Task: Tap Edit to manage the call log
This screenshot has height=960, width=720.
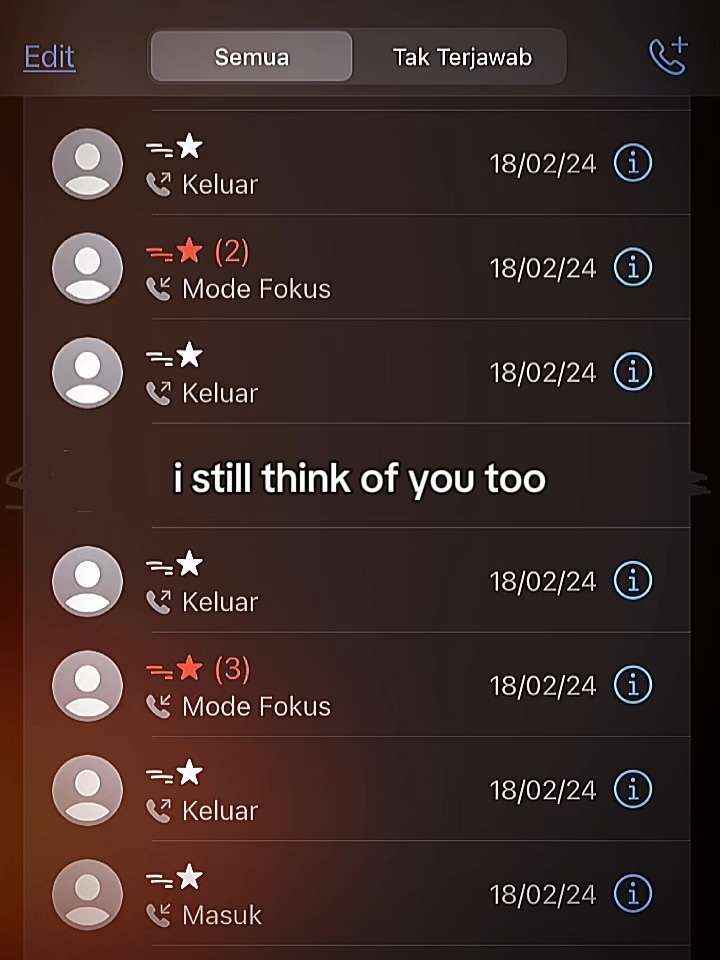Action: (x=50, y=57)
